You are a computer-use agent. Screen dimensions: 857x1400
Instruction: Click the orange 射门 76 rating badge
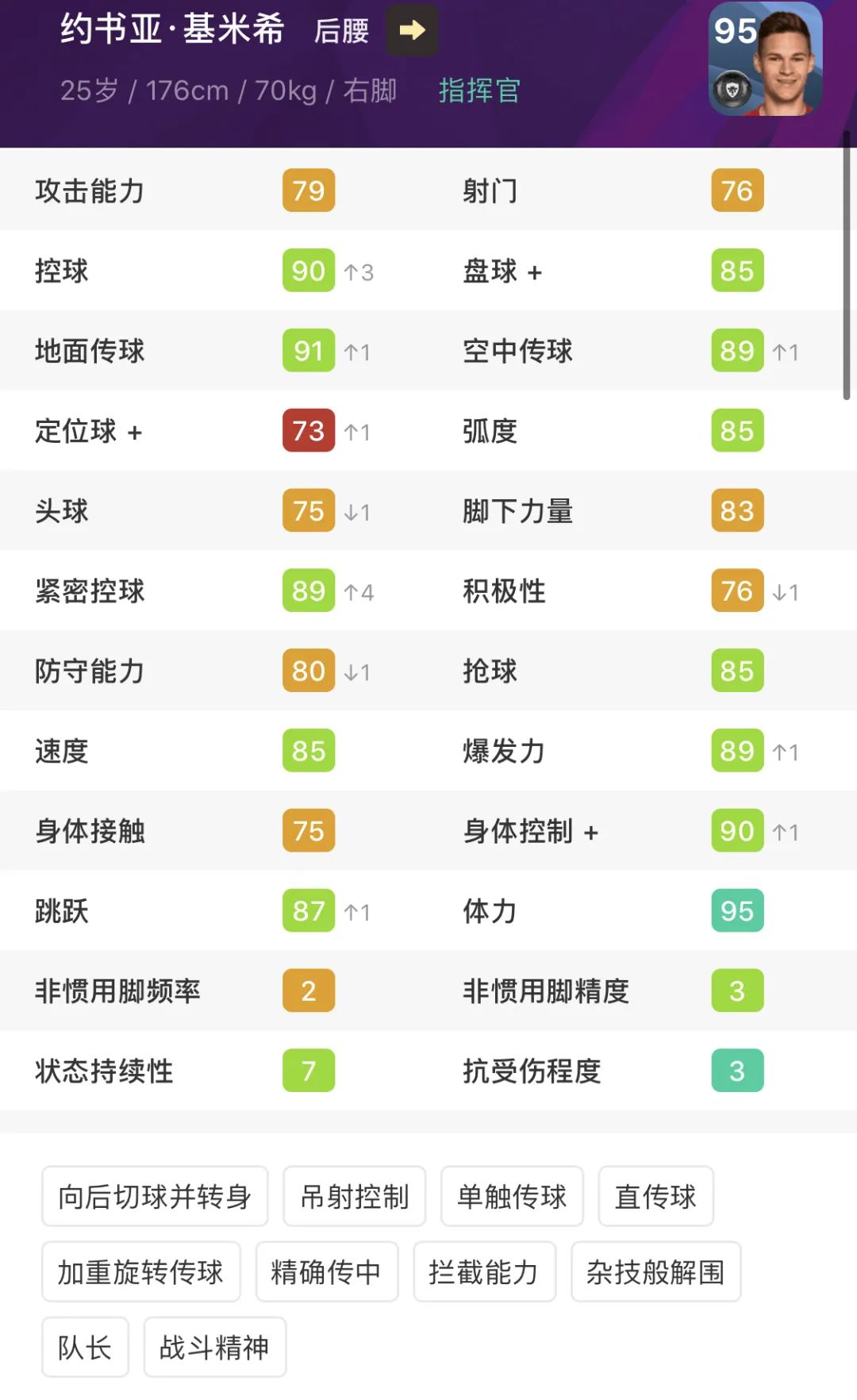coord(736,190)
